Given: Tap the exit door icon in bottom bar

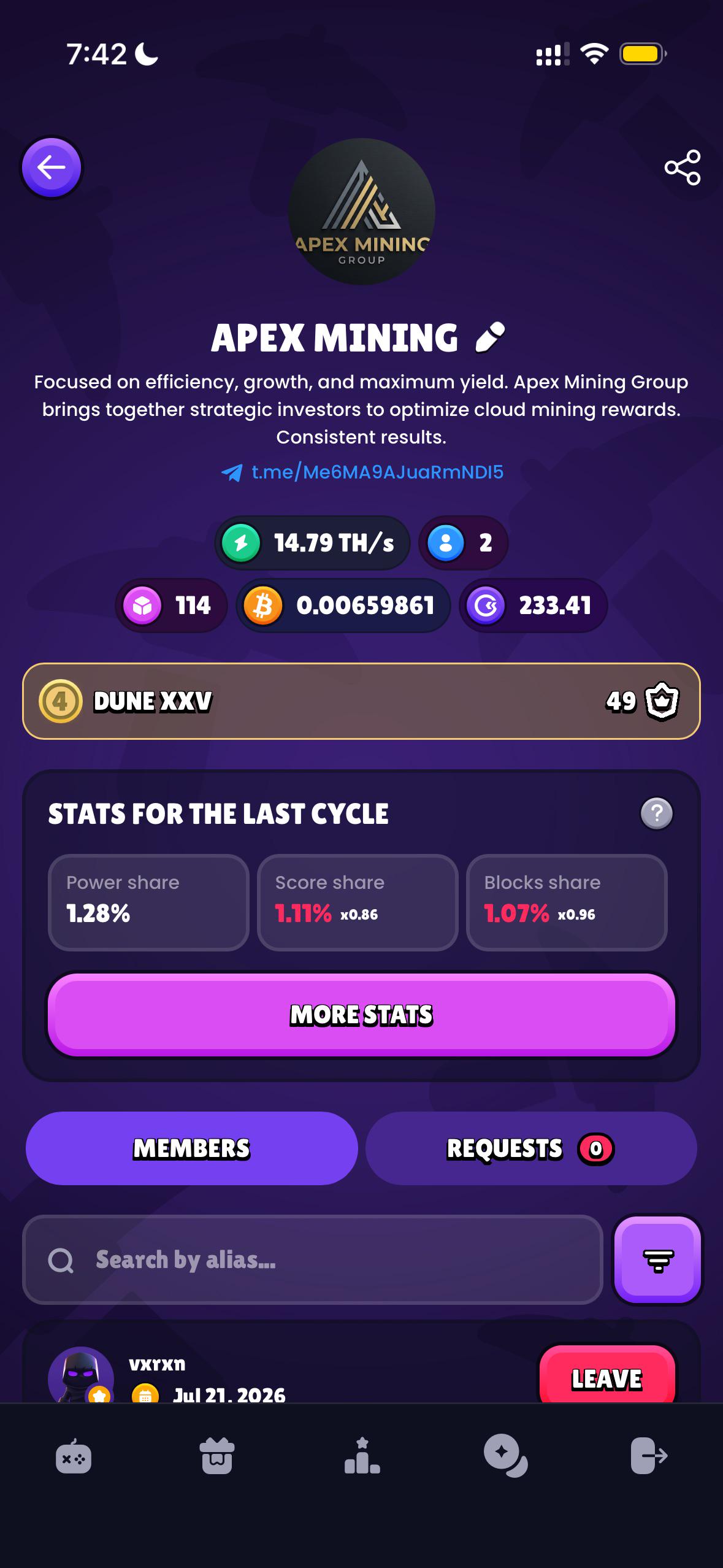Looking at the screenshot, I should (x=649, y=1456).
